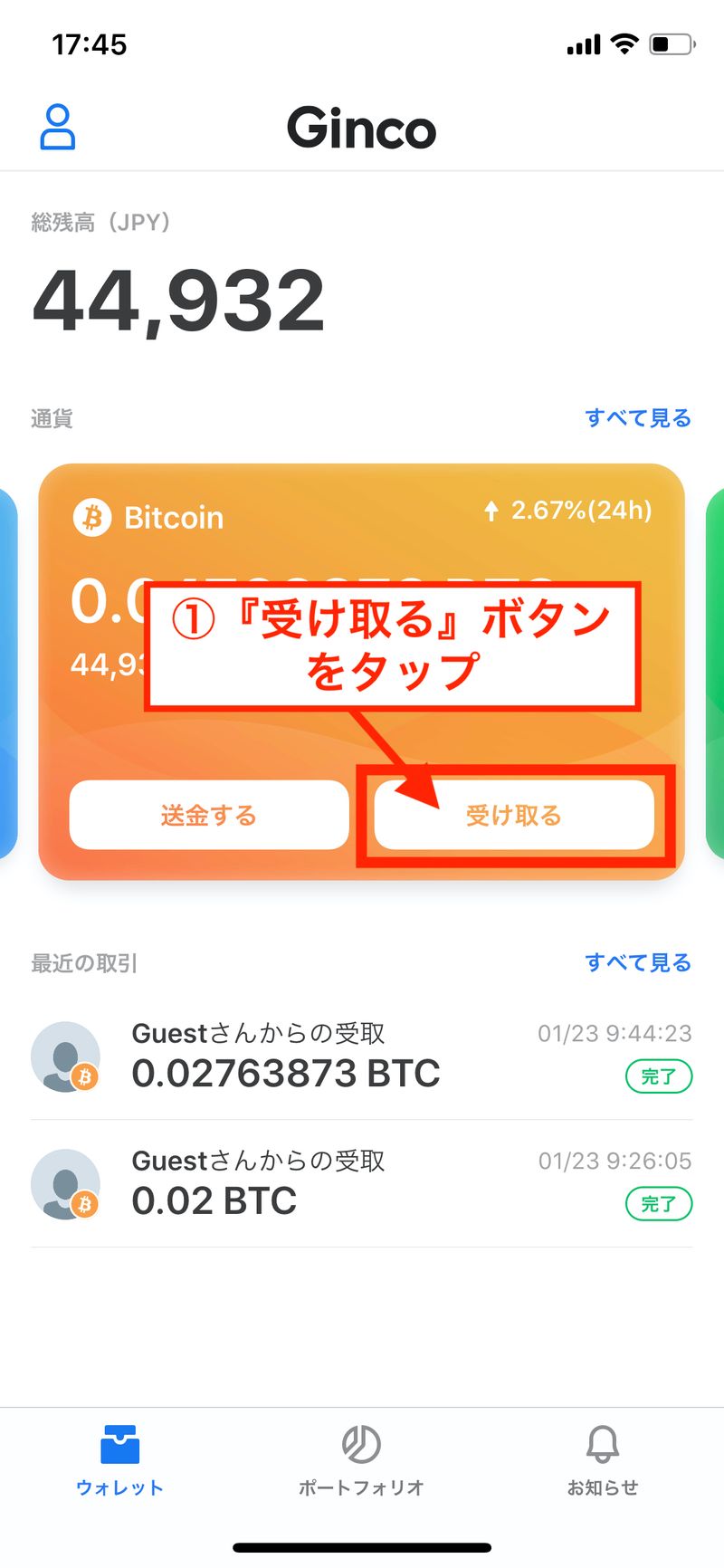Tap すべて見る next to 最近の取引

click(637, 962)
